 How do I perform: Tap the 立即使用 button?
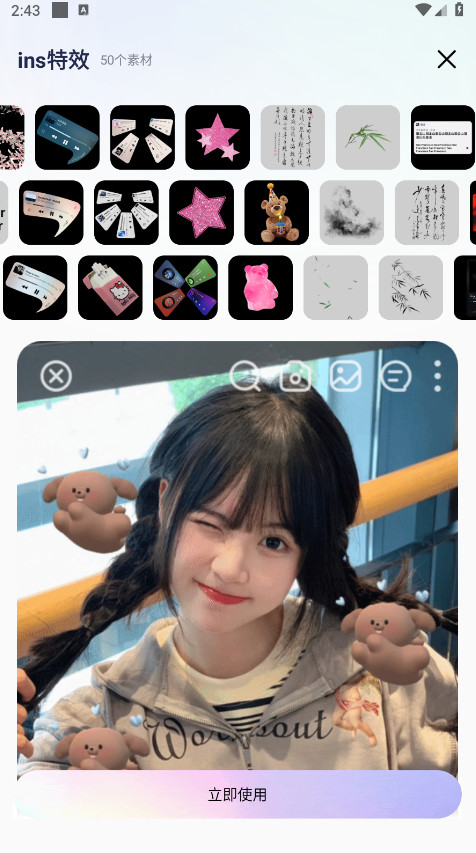pyautogui.click(x=238, y=794)
